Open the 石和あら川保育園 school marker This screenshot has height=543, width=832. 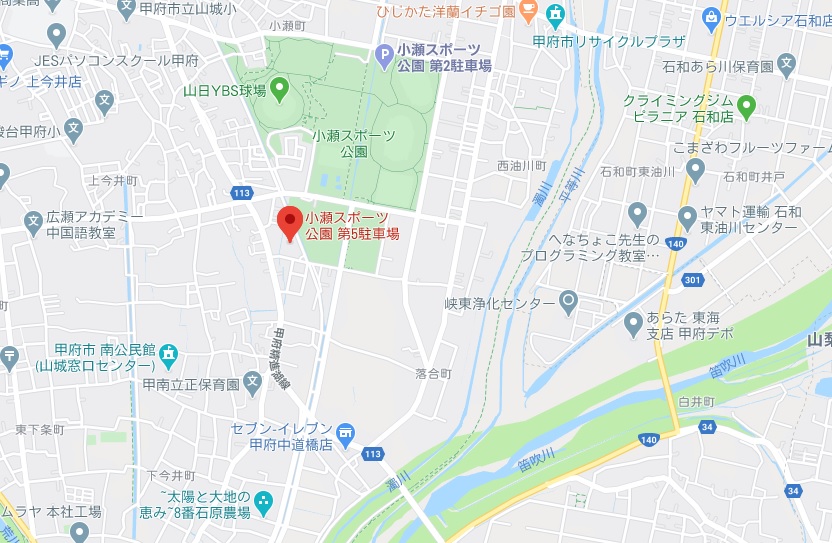tap(789, 67)
